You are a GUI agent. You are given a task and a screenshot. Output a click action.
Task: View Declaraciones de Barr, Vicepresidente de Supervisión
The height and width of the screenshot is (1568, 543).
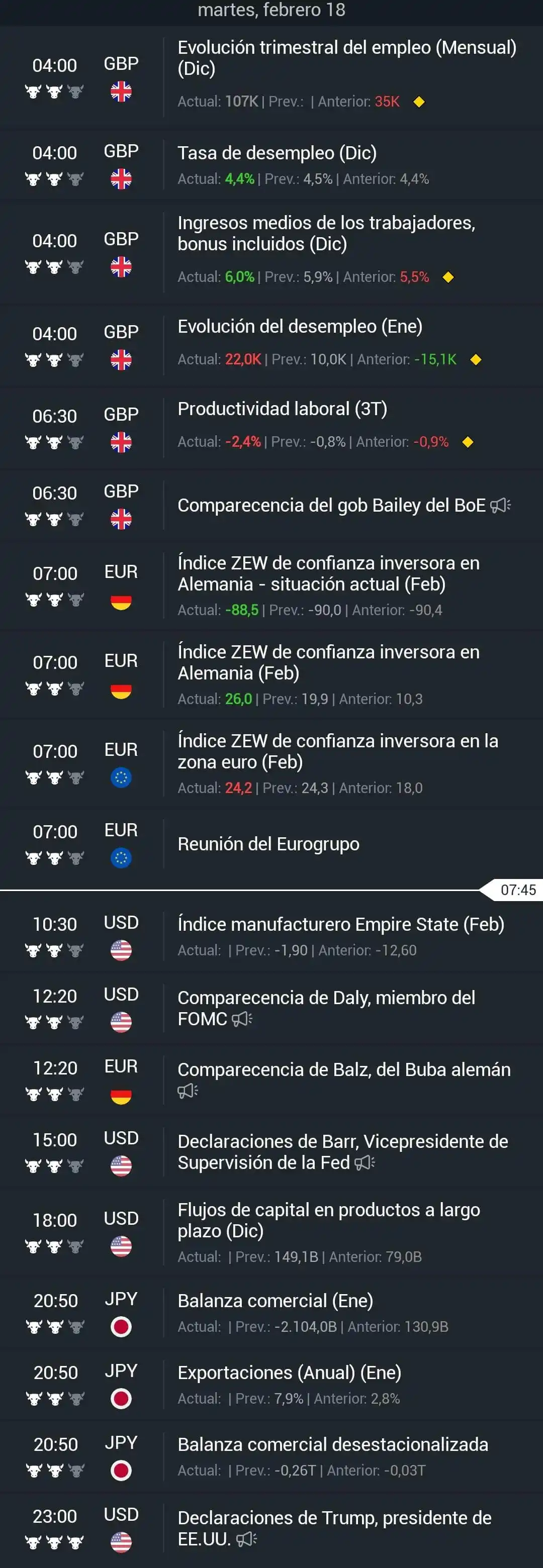click(342, 1152)
